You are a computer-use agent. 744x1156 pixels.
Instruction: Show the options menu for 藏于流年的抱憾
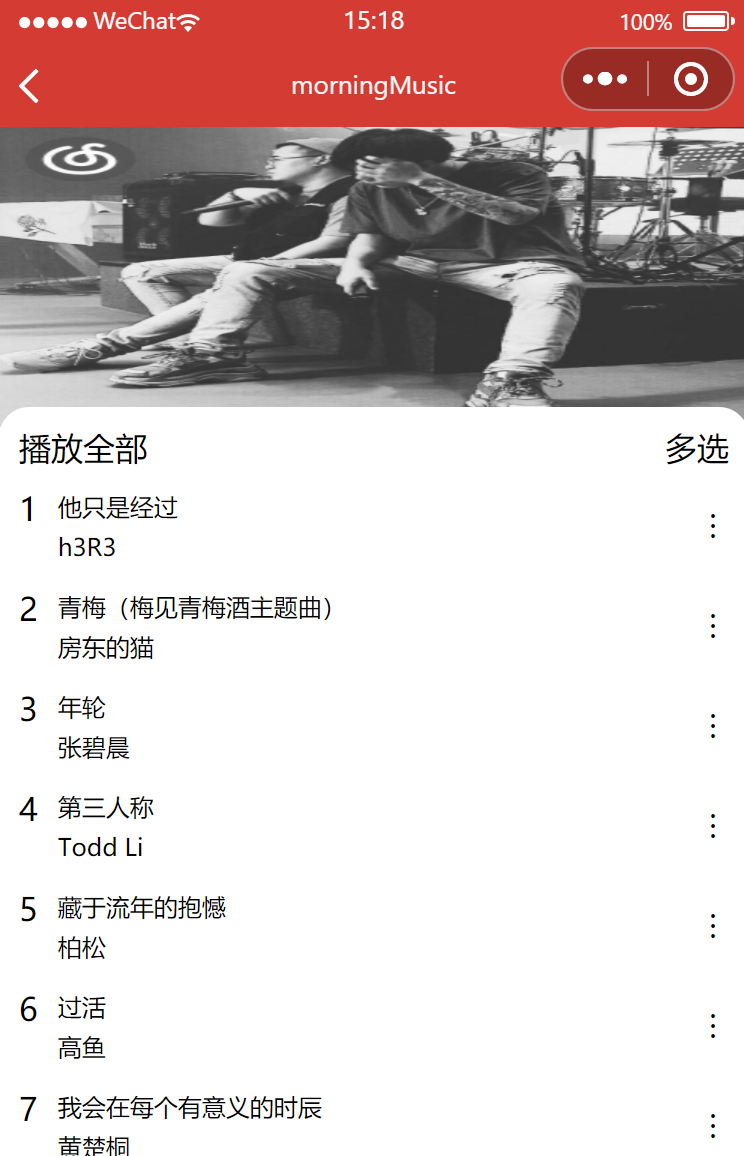tap(713, 926)
